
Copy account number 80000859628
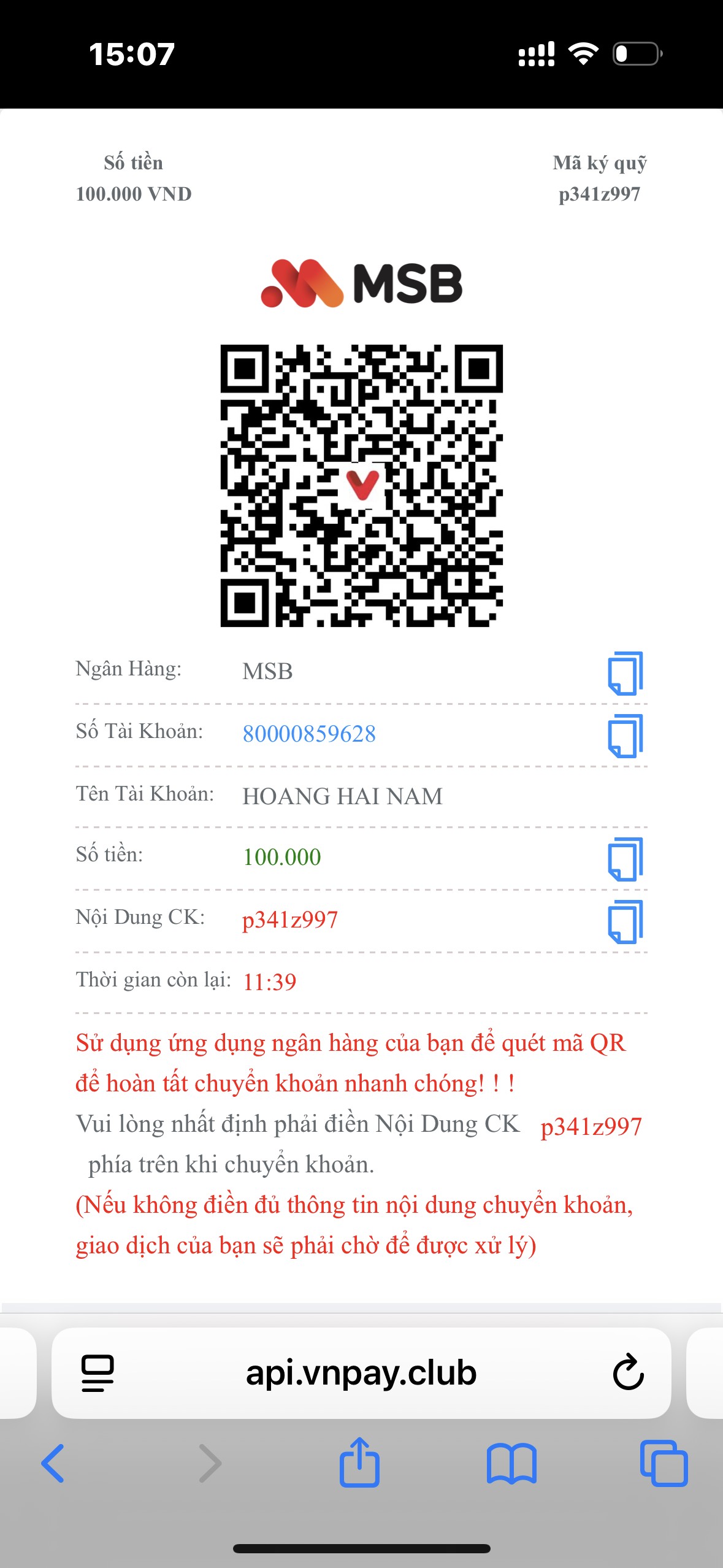tap(625, 736)
